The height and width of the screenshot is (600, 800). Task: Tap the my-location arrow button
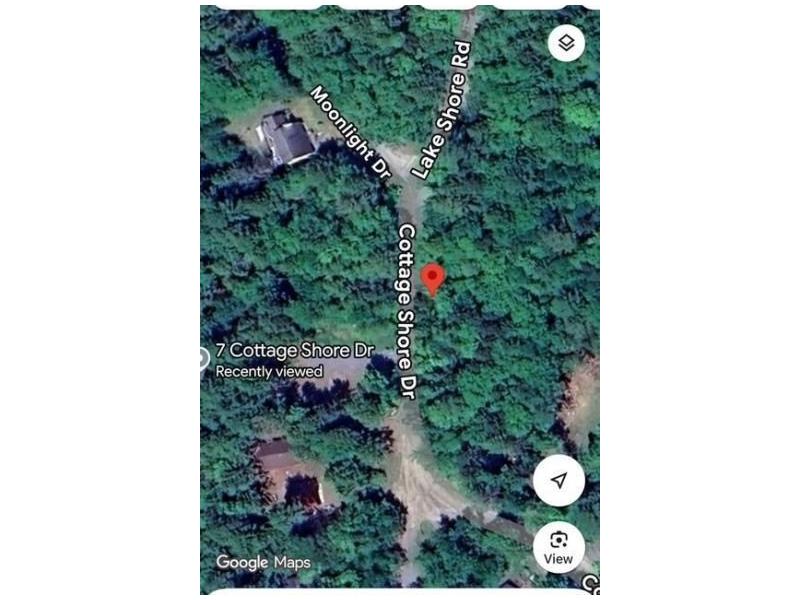559,481
